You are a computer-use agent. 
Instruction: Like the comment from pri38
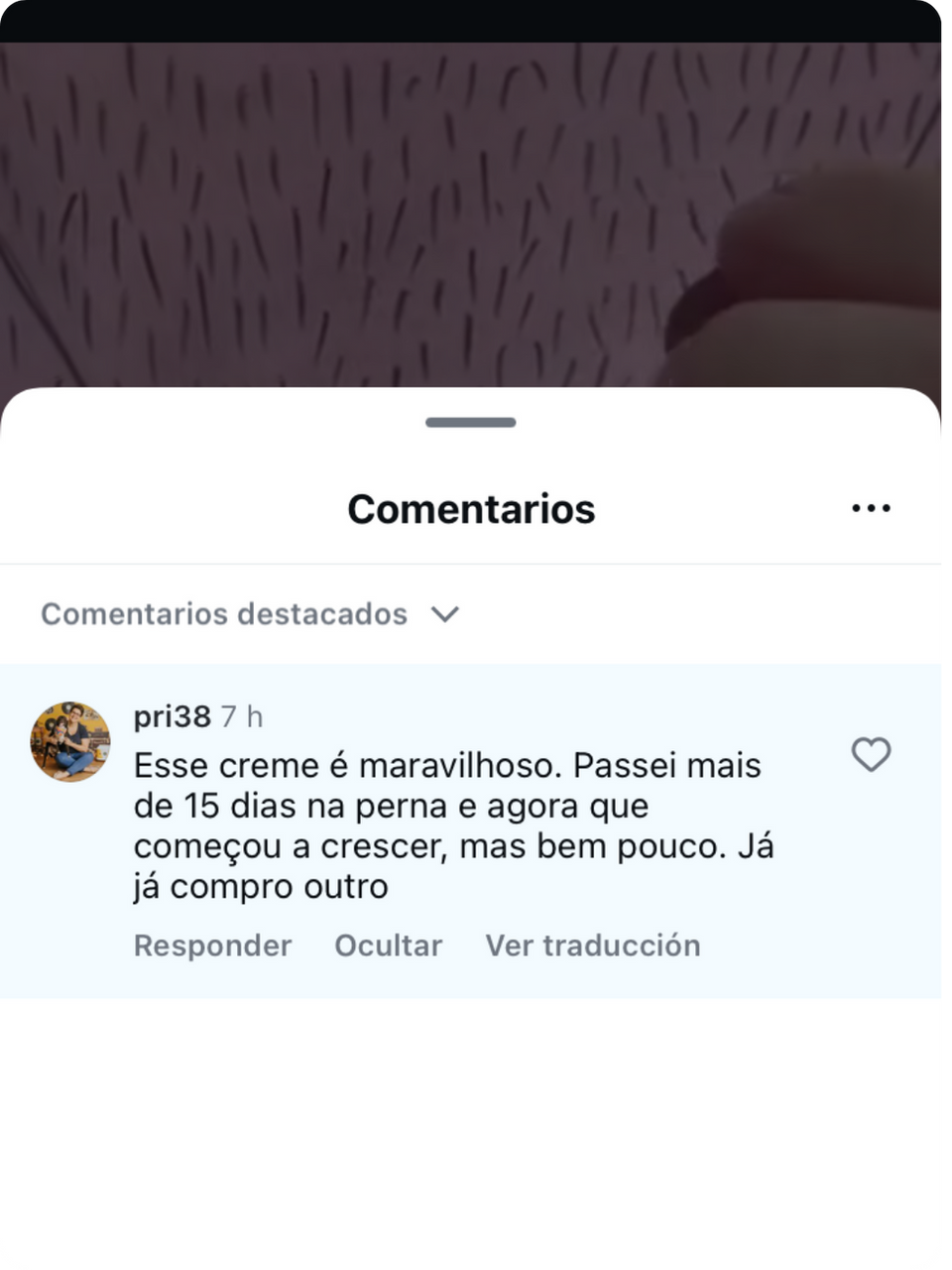pyautogui.click(x=871, y=755)
